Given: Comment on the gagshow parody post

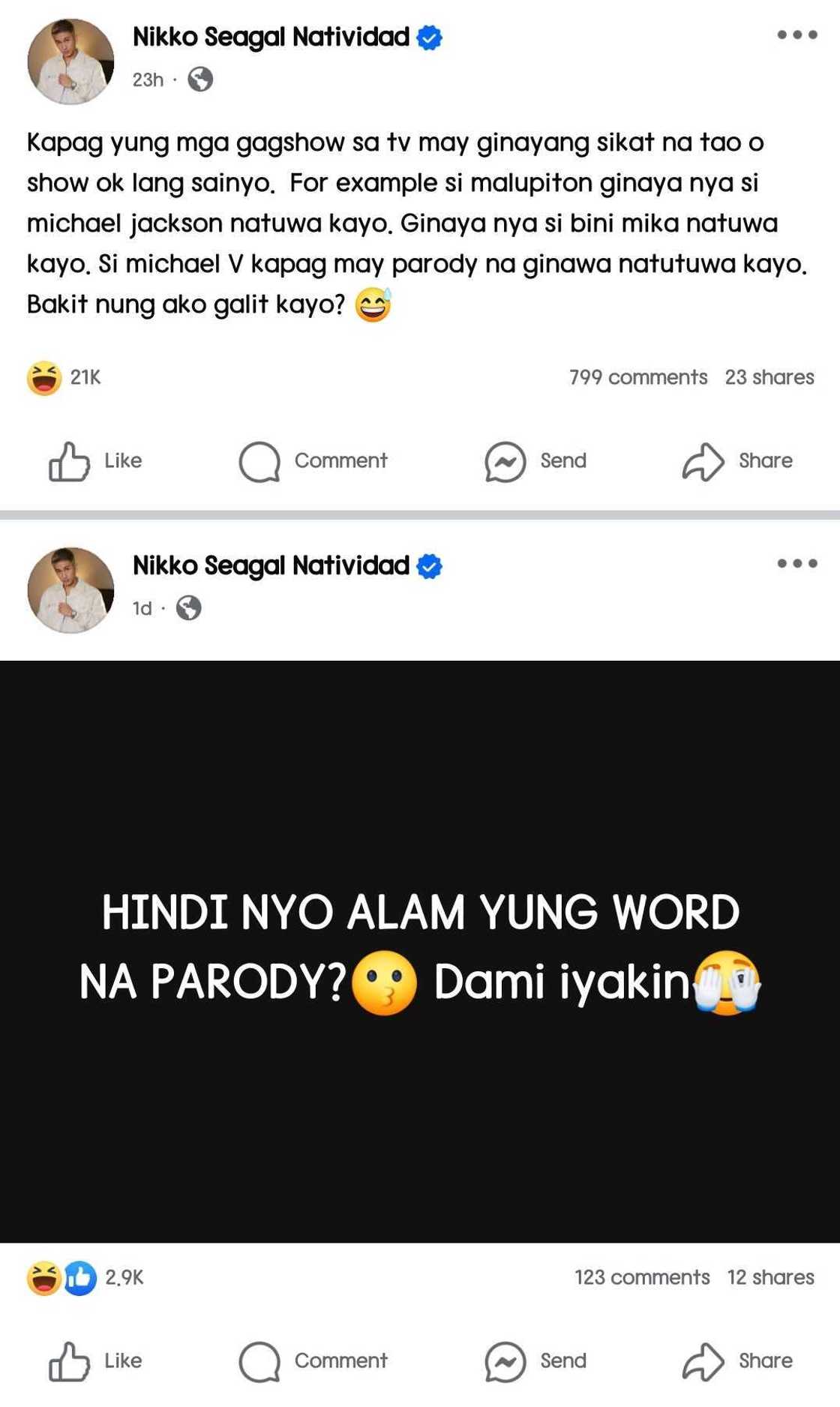Looking at the screenshot, I should tap(313, 460).
